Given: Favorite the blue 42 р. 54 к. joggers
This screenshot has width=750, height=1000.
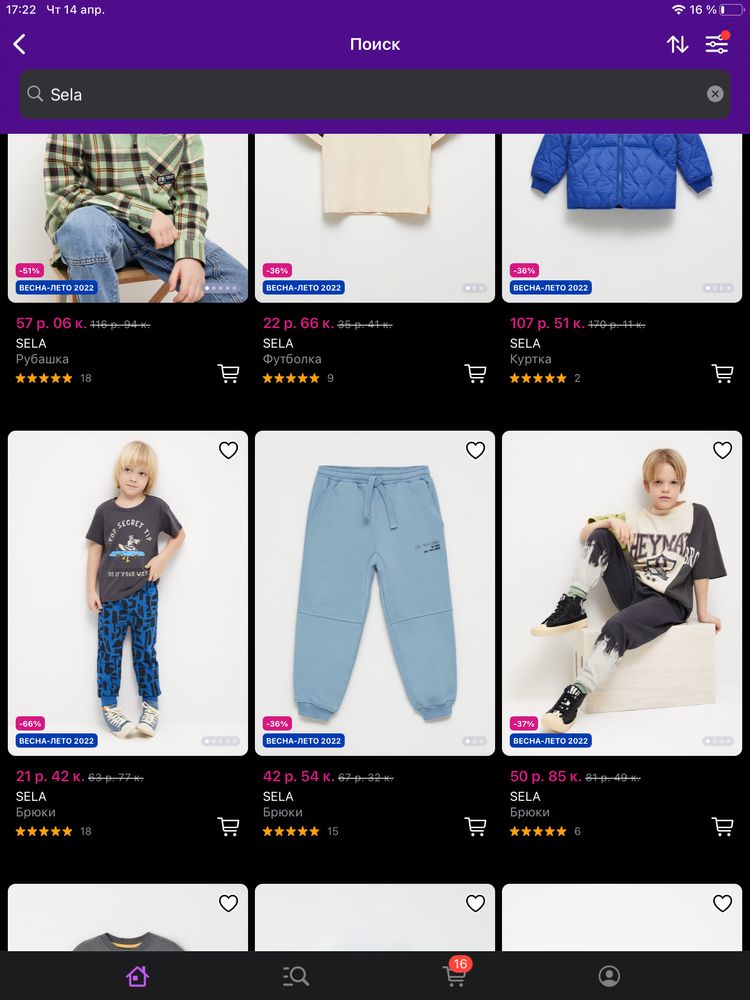Looking at the screenshot, I should (475, 451).
